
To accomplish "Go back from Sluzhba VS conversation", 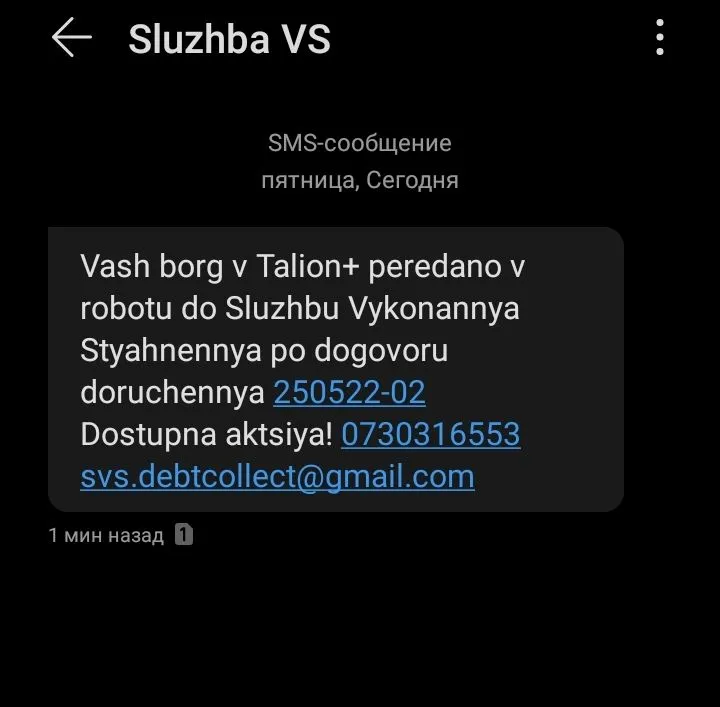I will pyautogui.click(x=71, y=39).
